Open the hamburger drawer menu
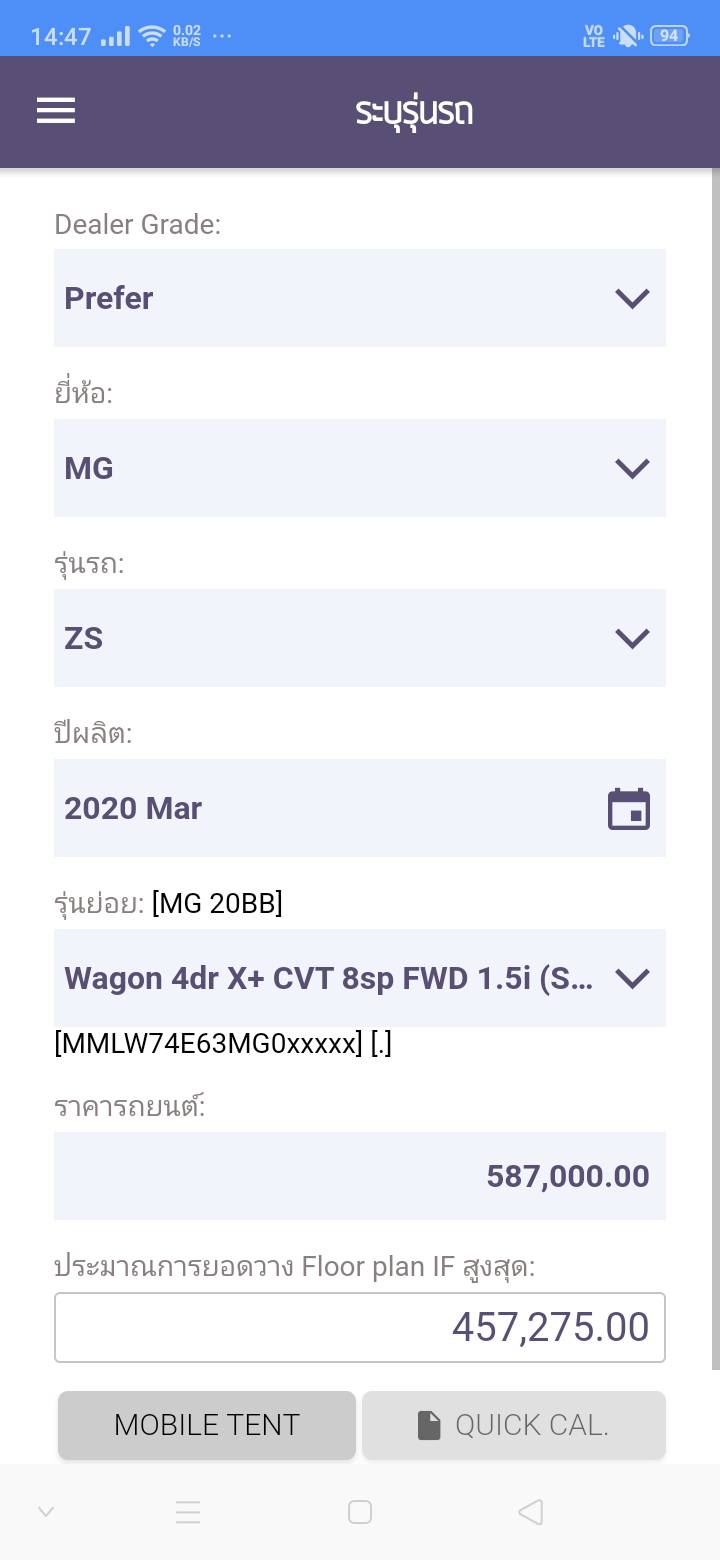 tap(56, 111)
